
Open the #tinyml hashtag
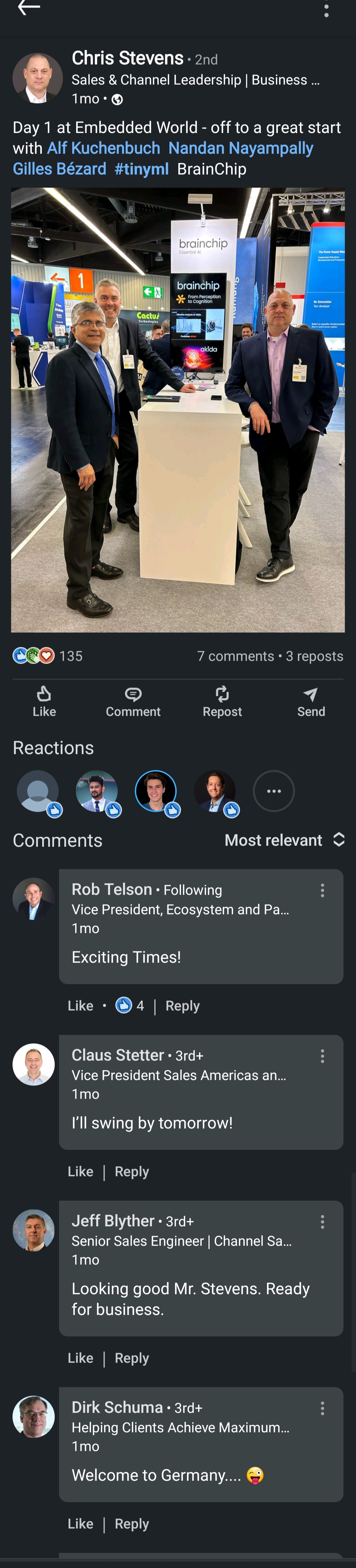tap(141, 169)
